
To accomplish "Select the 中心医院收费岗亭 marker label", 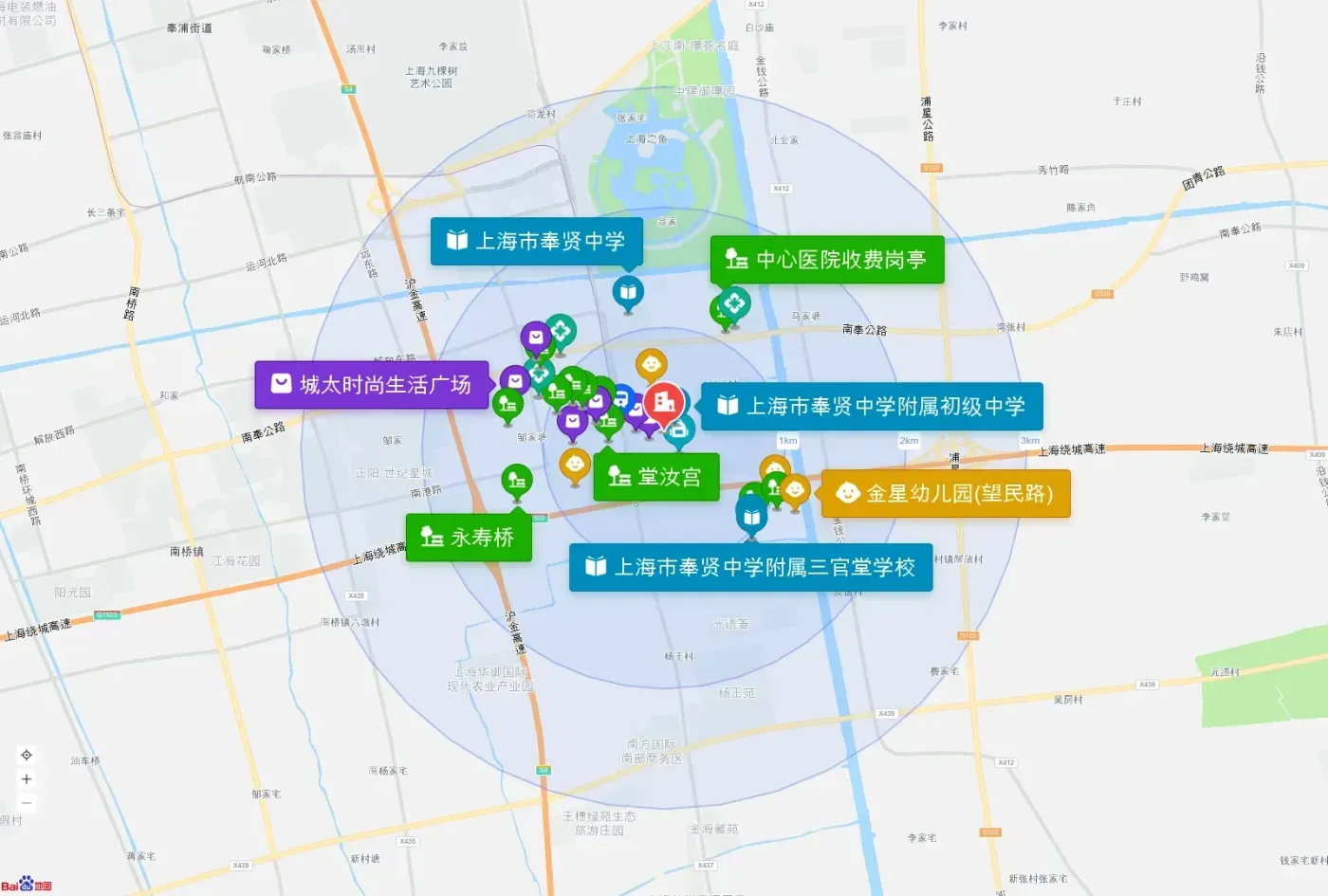I will 827,259.
